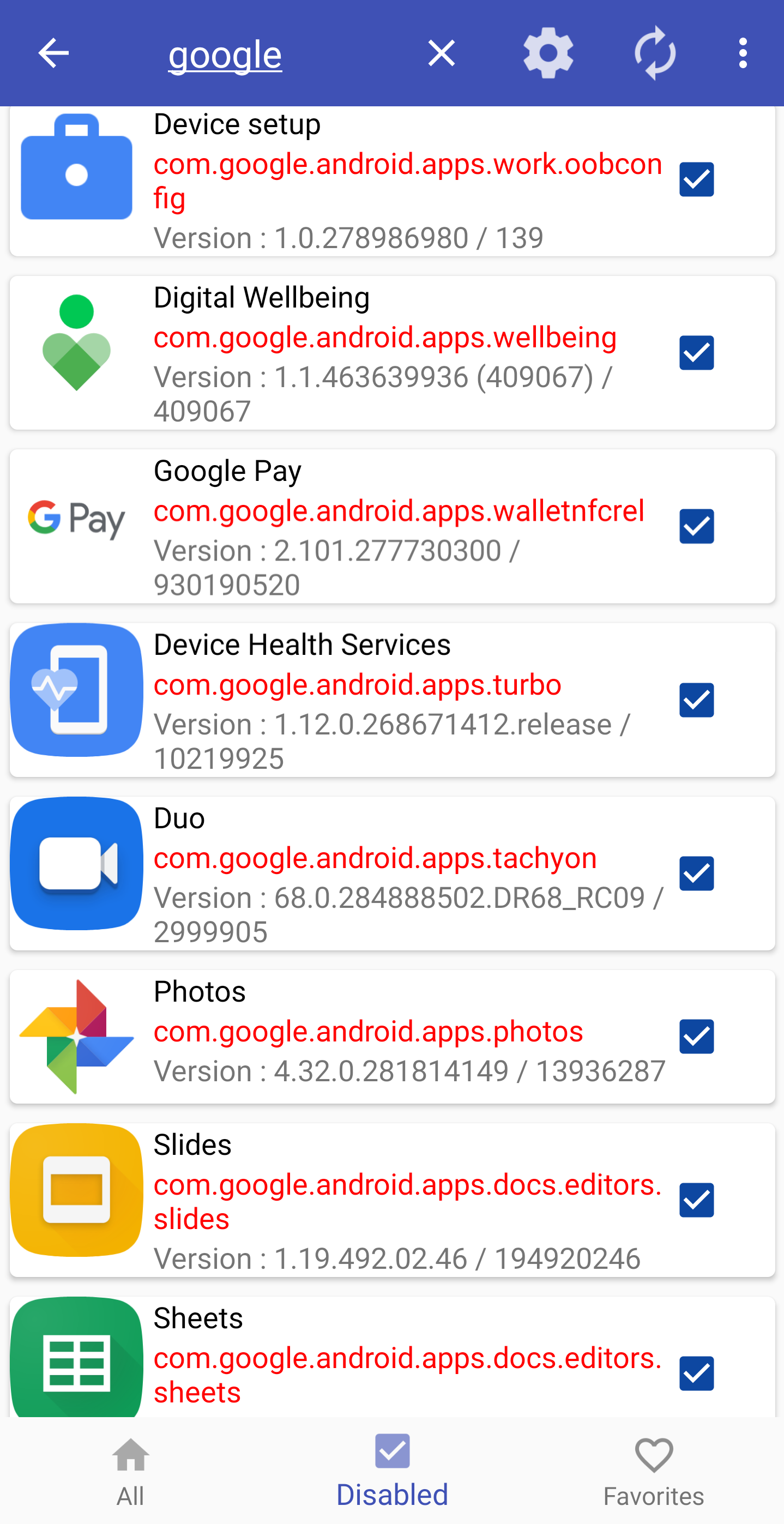Viewport: 784px width, 1524px height.
Task: Open settings via the gear icon
Action: click(548, 53)
